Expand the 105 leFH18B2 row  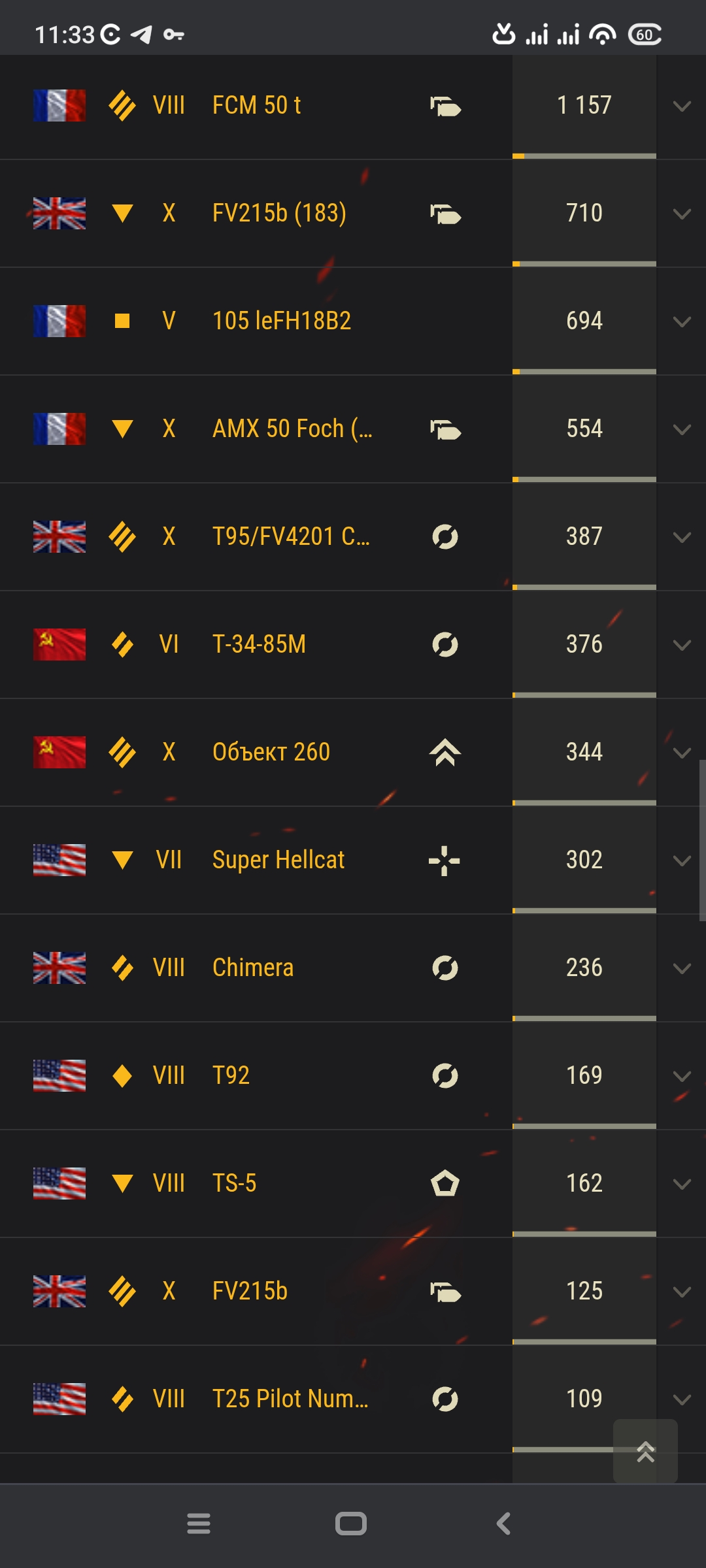[x=682, y=322]
